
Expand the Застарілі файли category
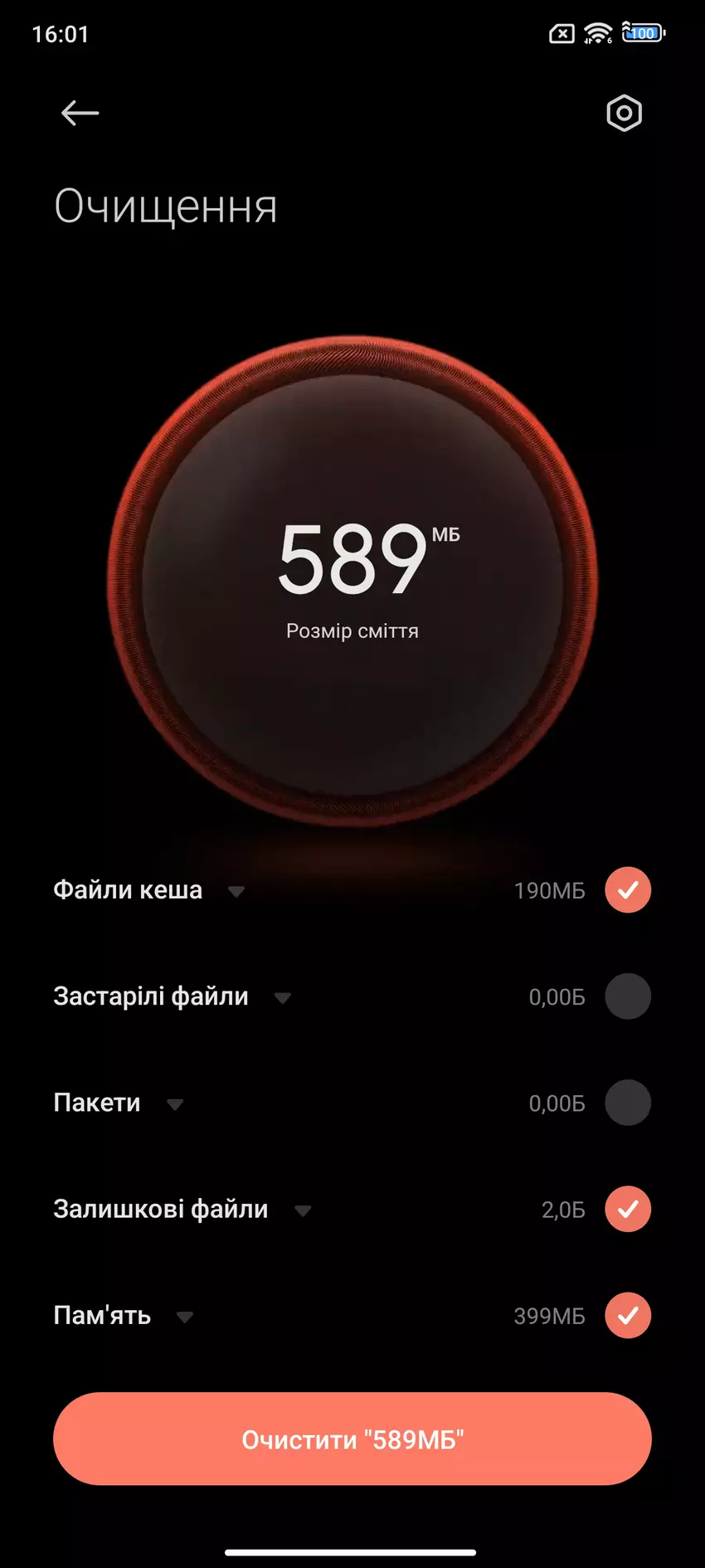(283, 997)
